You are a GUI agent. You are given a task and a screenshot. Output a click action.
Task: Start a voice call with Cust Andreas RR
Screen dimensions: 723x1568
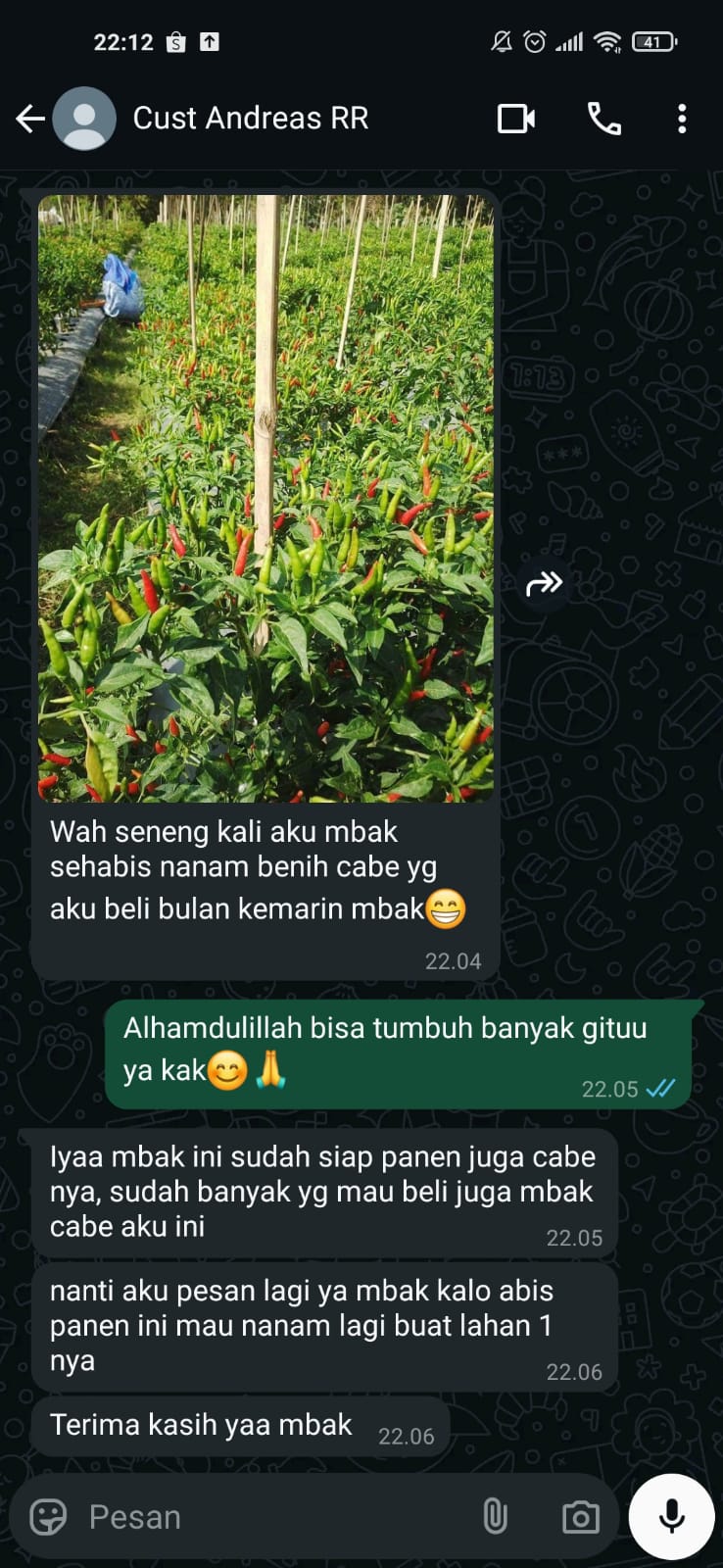[603, 119]
